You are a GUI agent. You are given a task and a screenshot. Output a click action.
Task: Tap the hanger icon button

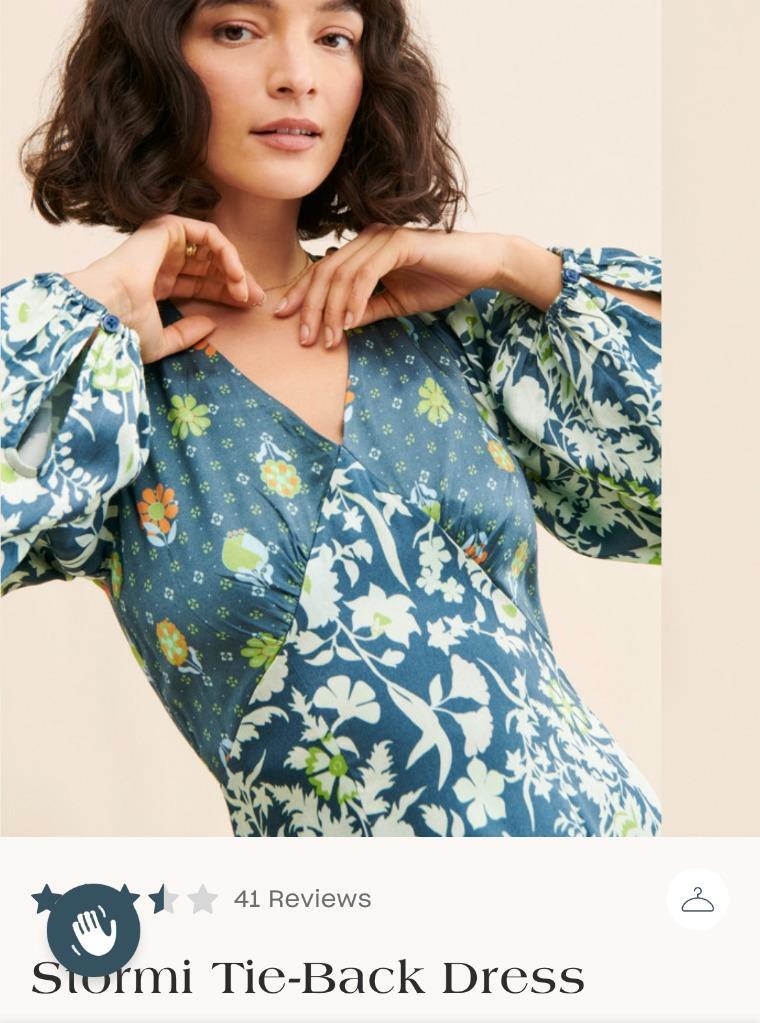click(697, 899)
